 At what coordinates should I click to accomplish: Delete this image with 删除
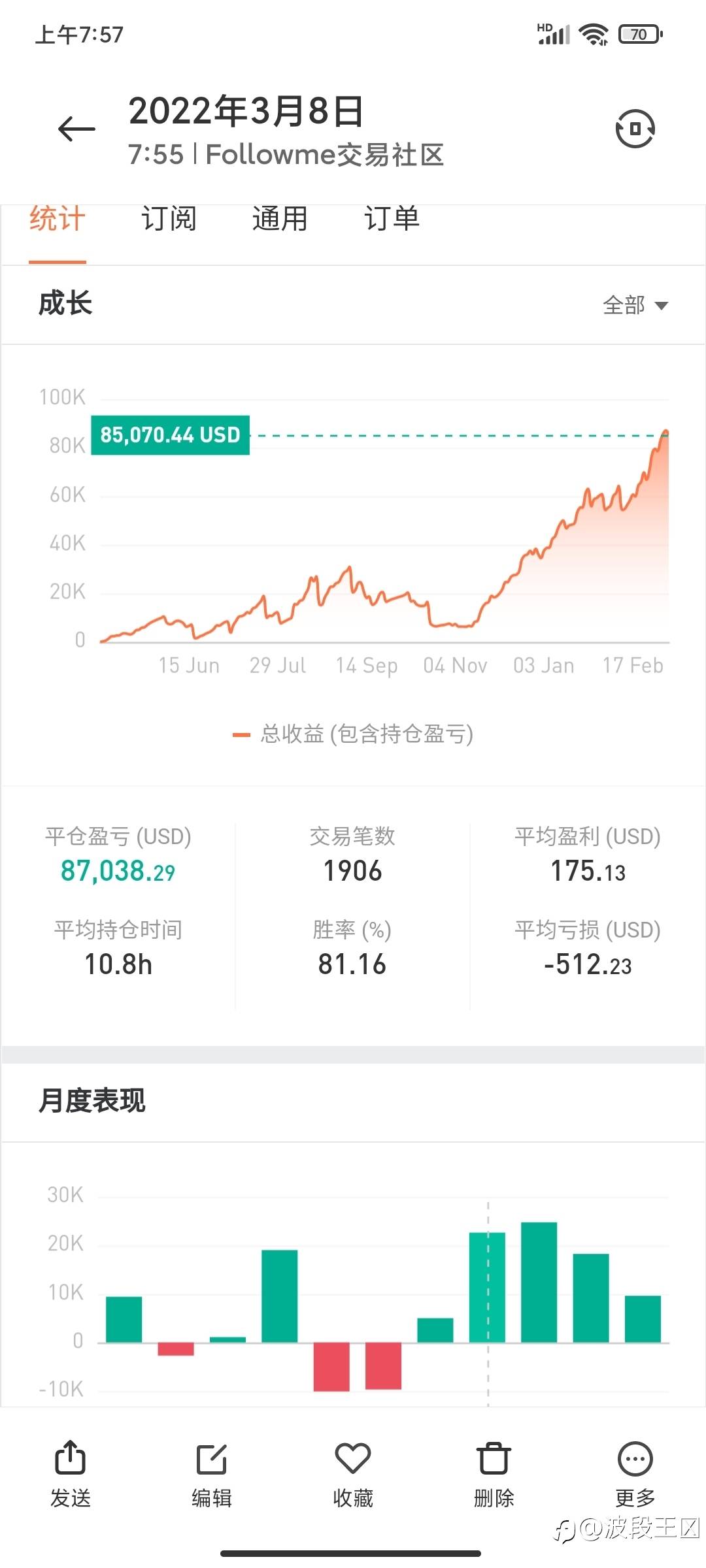[494, 1473]
